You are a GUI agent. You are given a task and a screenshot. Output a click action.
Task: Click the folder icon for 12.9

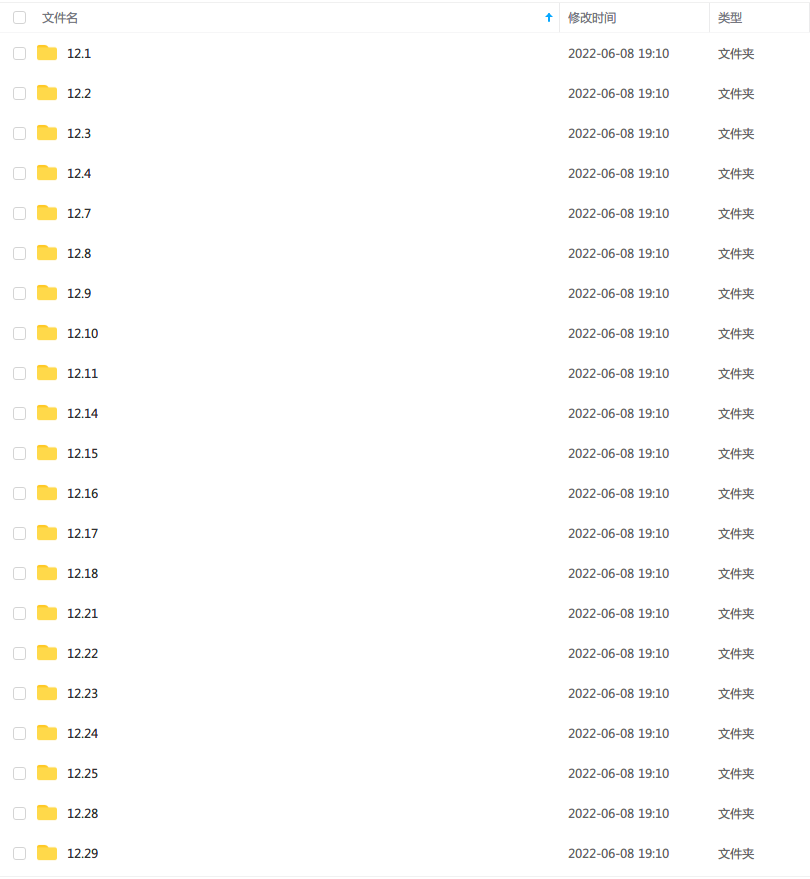coord(47,293)
